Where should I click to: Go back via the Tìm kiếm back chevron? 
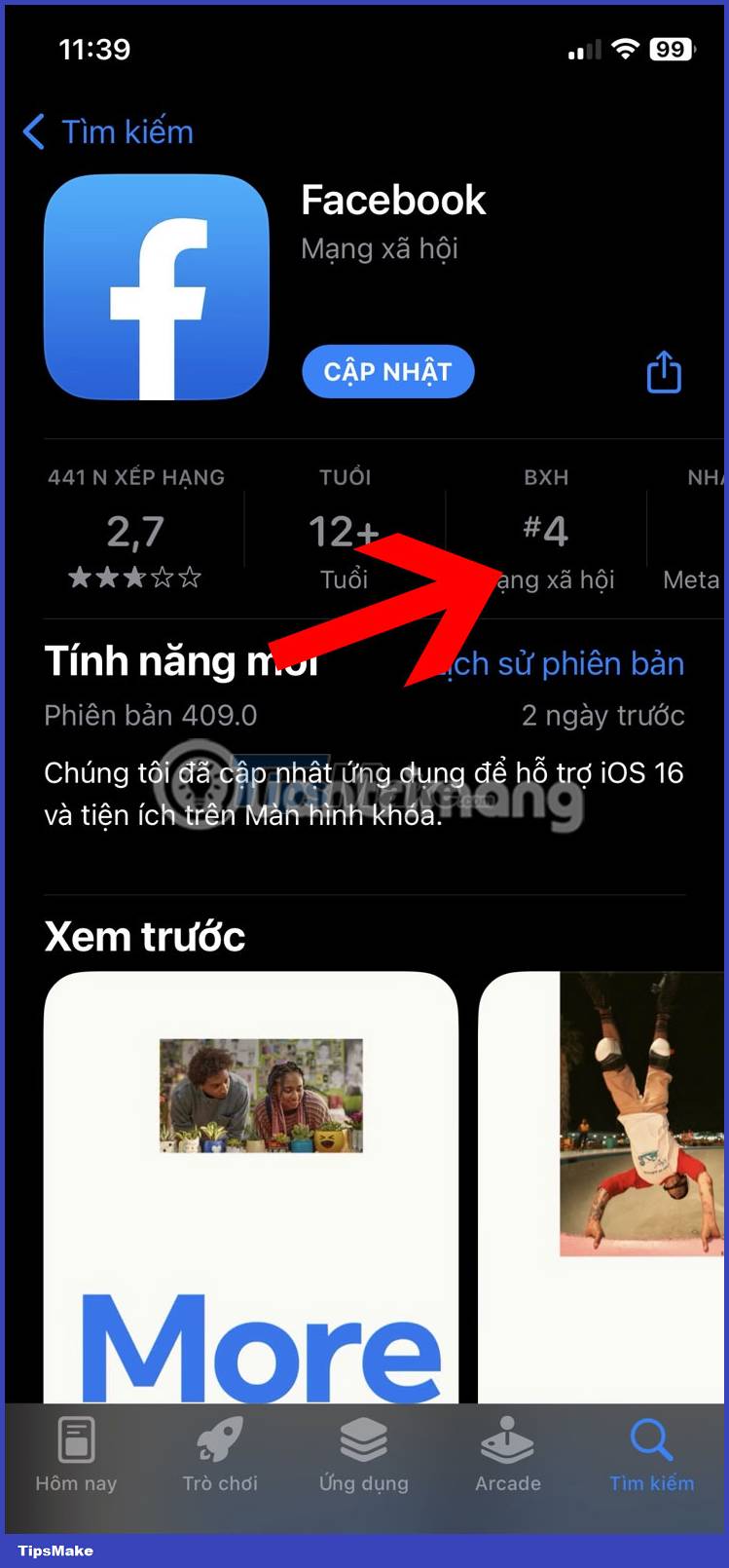34,132
